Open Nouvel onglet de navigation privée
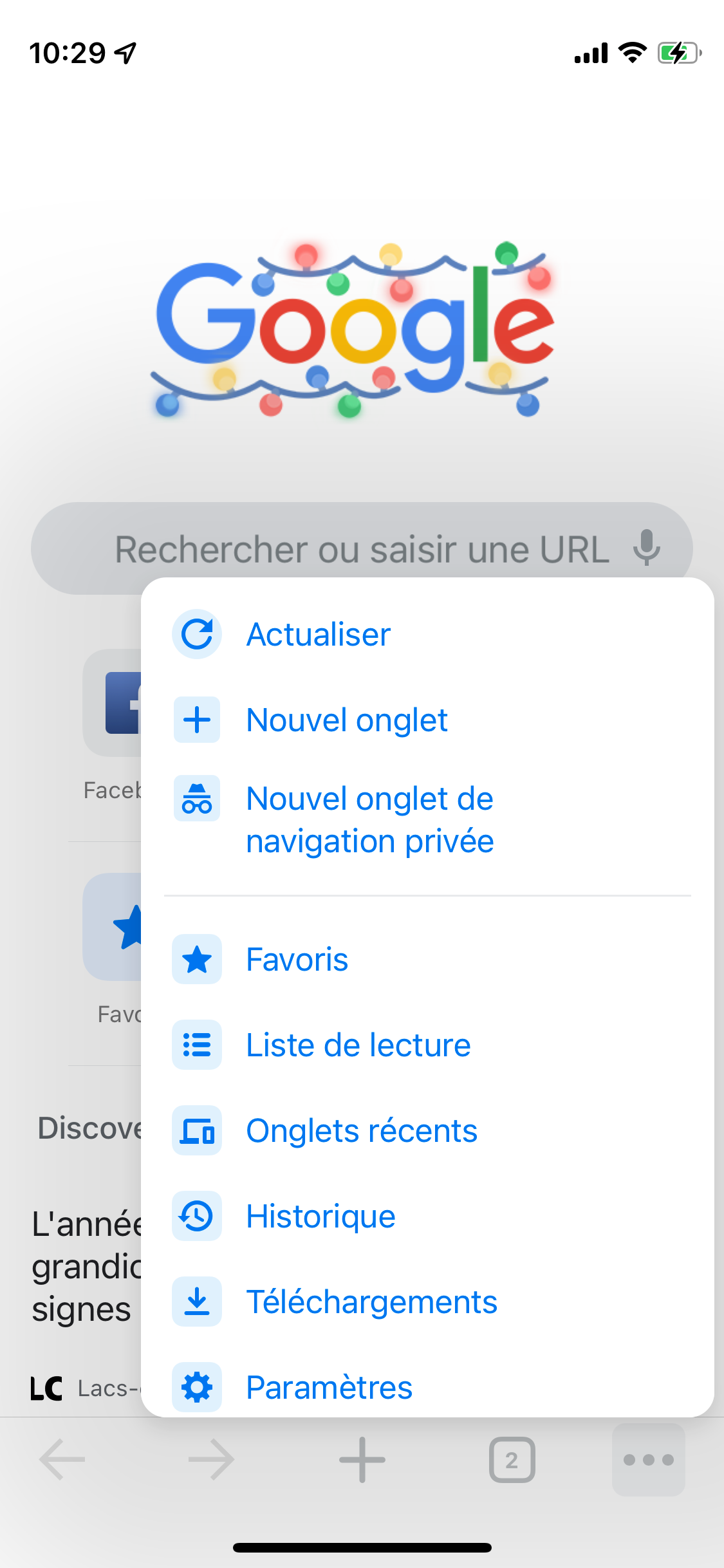Viewport: 724px width, 1568px height. pyautogui.click(x=427, y=819)
